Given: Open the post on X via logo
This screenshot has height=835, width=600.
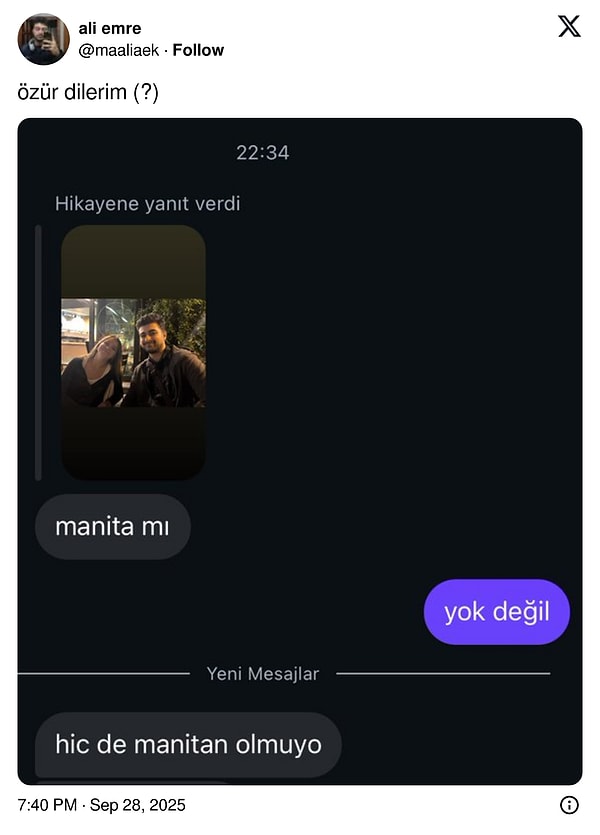Looking at the screenshot, I should coord(569,27).
